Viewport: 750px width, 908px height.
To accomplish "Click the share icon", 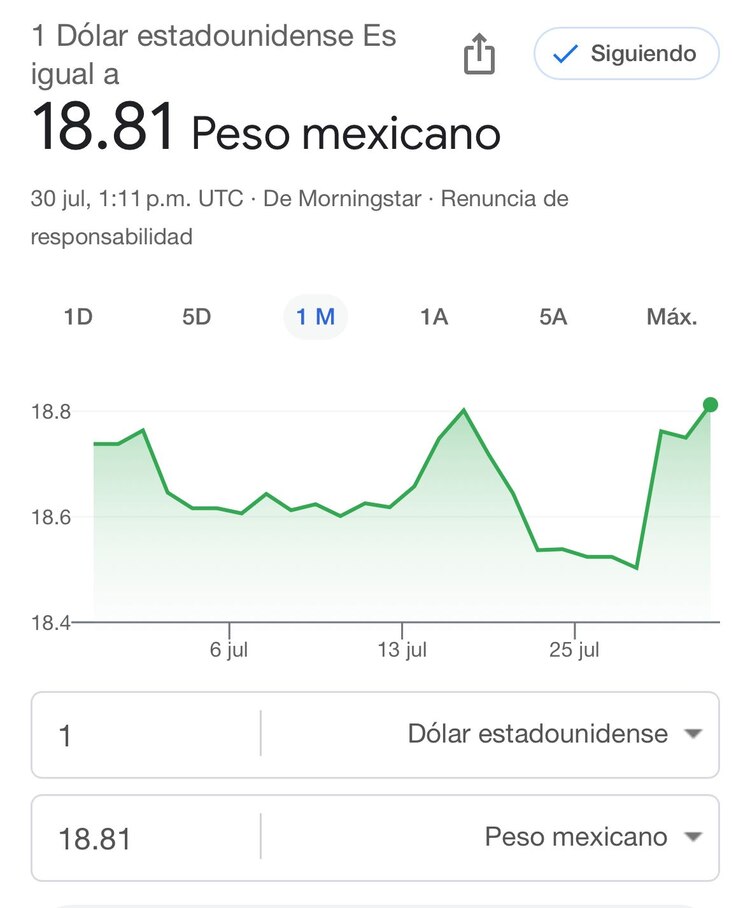I will [x=480, y=54].
